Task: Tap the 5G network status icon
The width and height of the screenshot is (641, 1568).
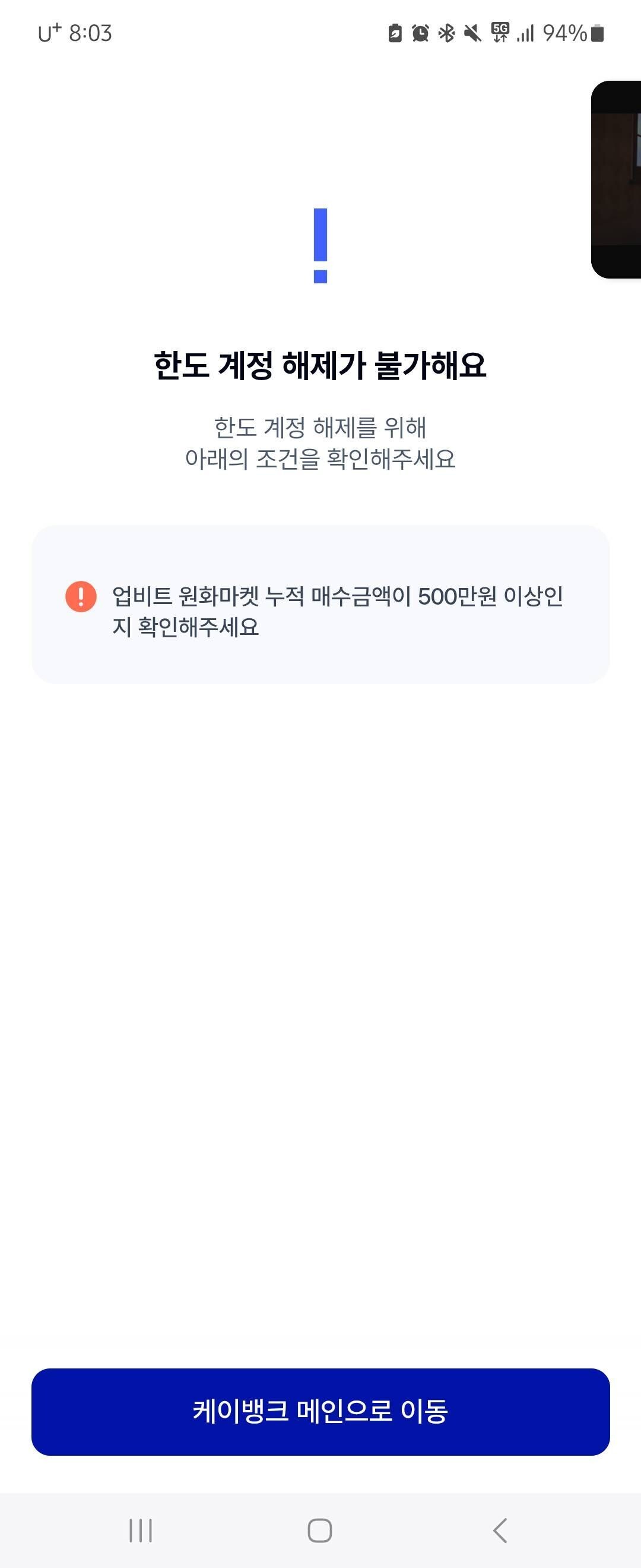Action: [500, 33]
